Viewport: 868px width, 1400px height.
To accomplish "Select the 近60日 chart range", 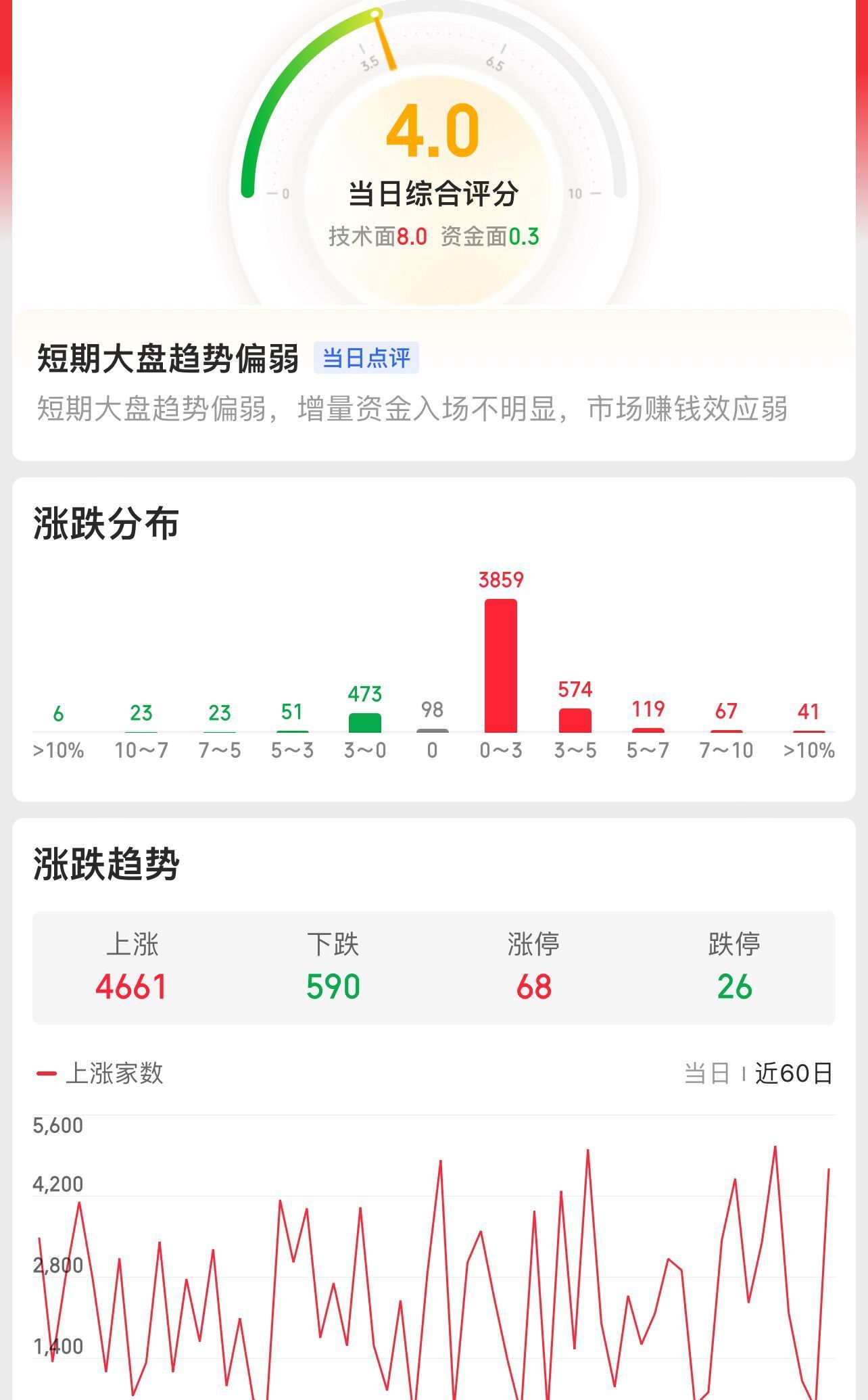I will click(794, 1073).
